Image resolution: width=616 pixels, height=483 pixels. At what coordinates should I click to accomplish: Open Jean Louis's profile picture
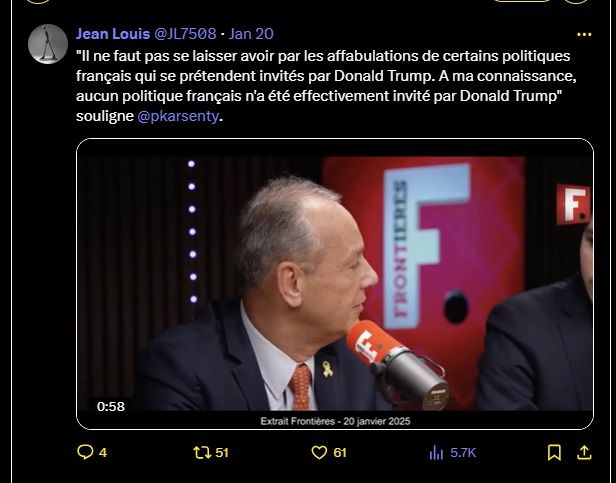pyautogui.click(x=47, y=45)
